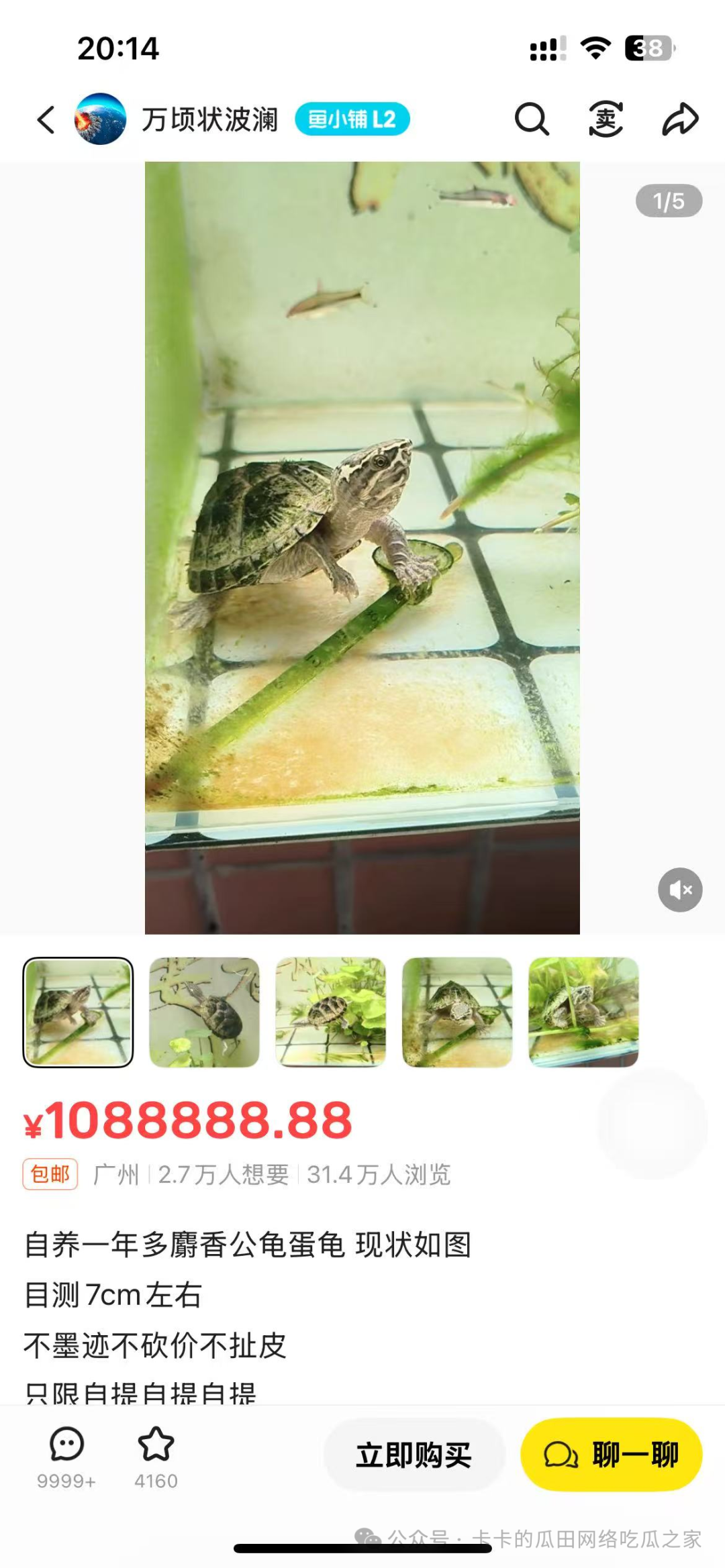This screenshot has height=1568, width=725.
Task: Switch to the fourth photo thumbnail
Action: [x=457, y=1012]
